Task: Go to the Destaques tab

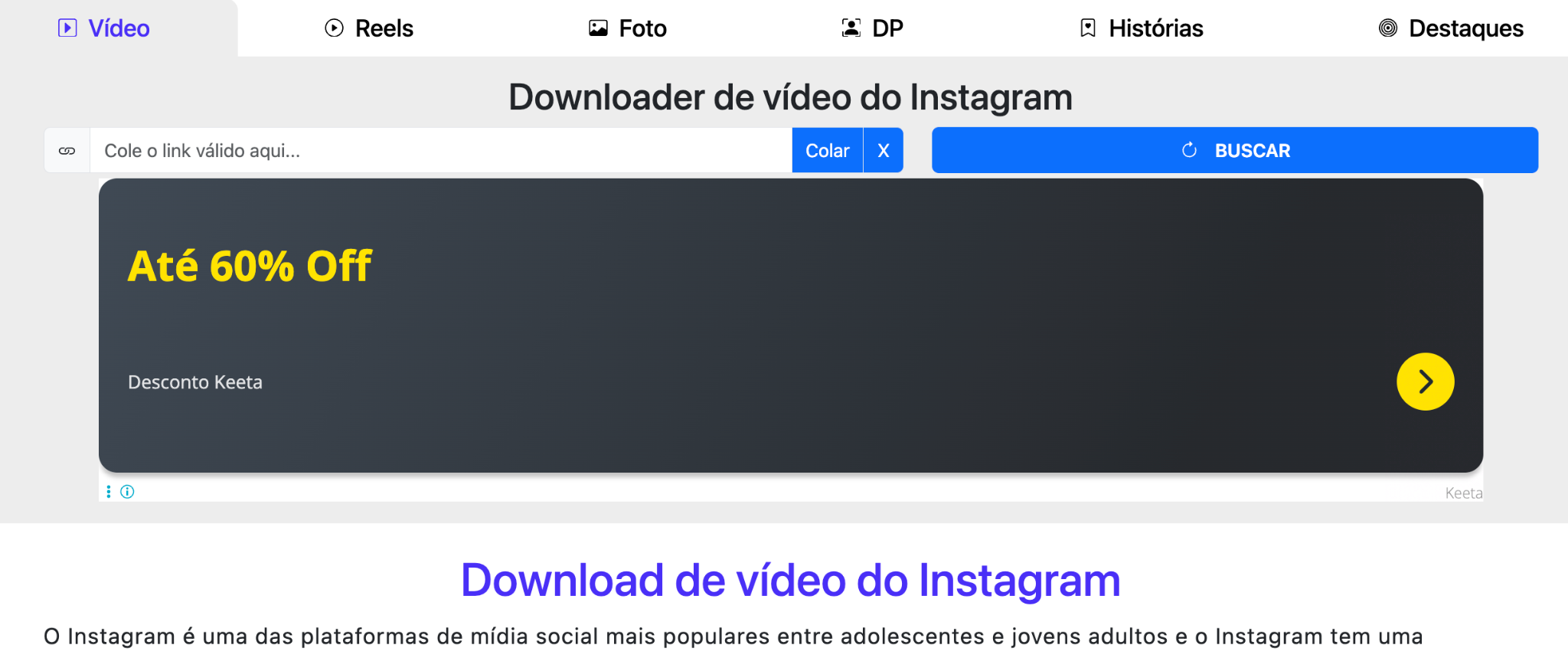Action: [1451, 28]
